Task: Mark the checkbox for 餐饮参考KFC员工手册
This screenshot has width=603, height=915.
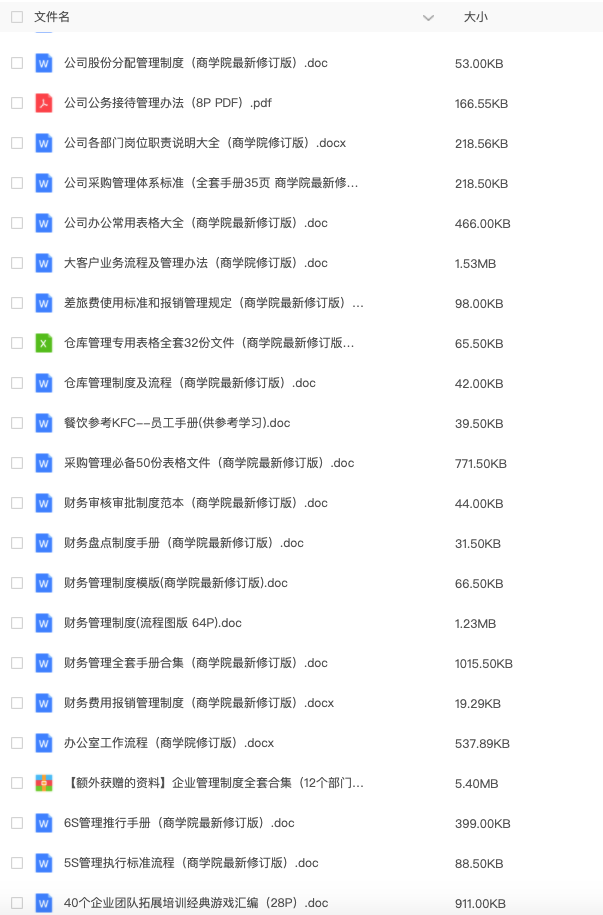Action: tap(16, 423)
